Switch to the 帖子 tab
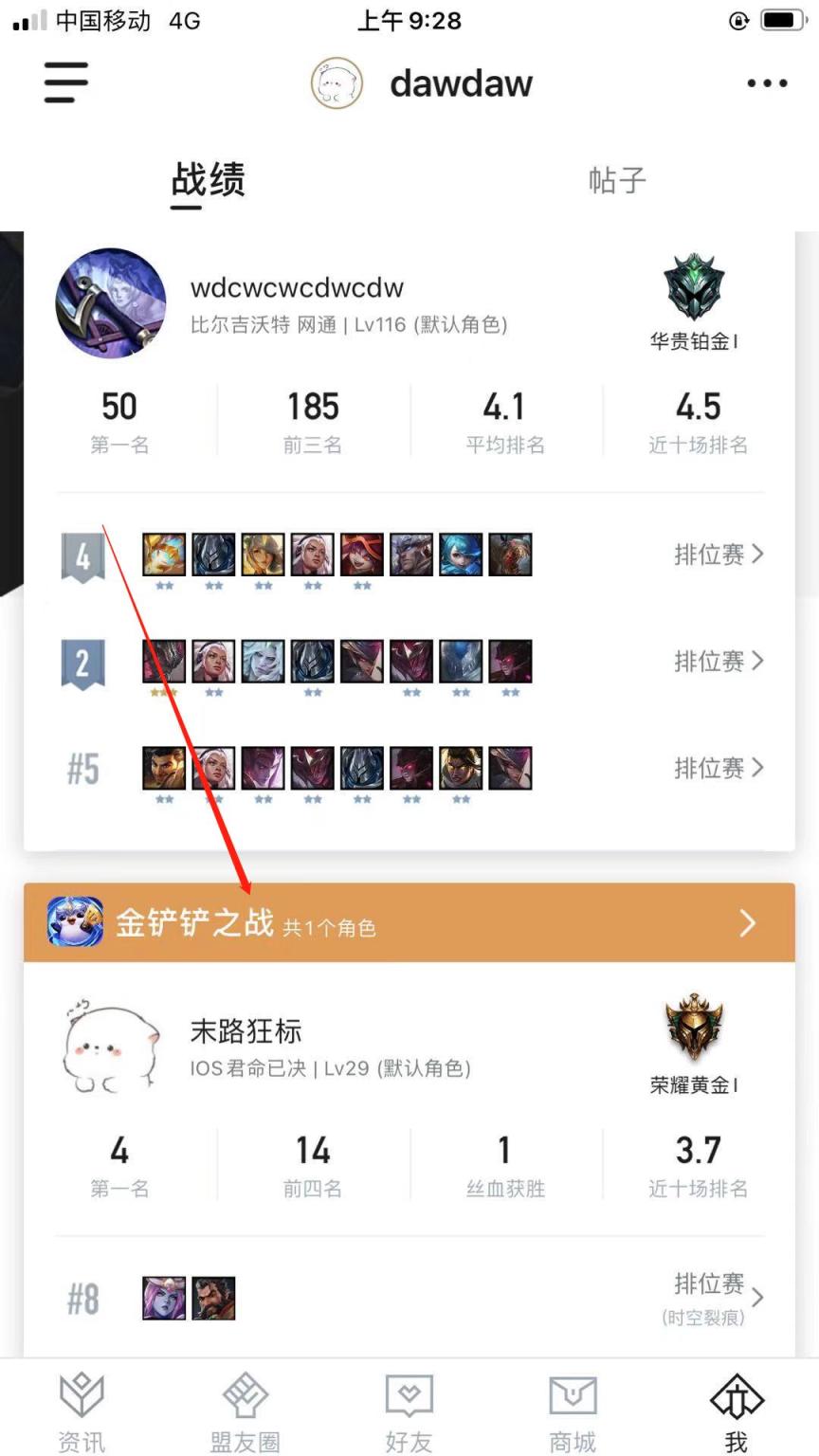Image resolution: width=819 pixels, height=1456 pixels. point(616,180)
